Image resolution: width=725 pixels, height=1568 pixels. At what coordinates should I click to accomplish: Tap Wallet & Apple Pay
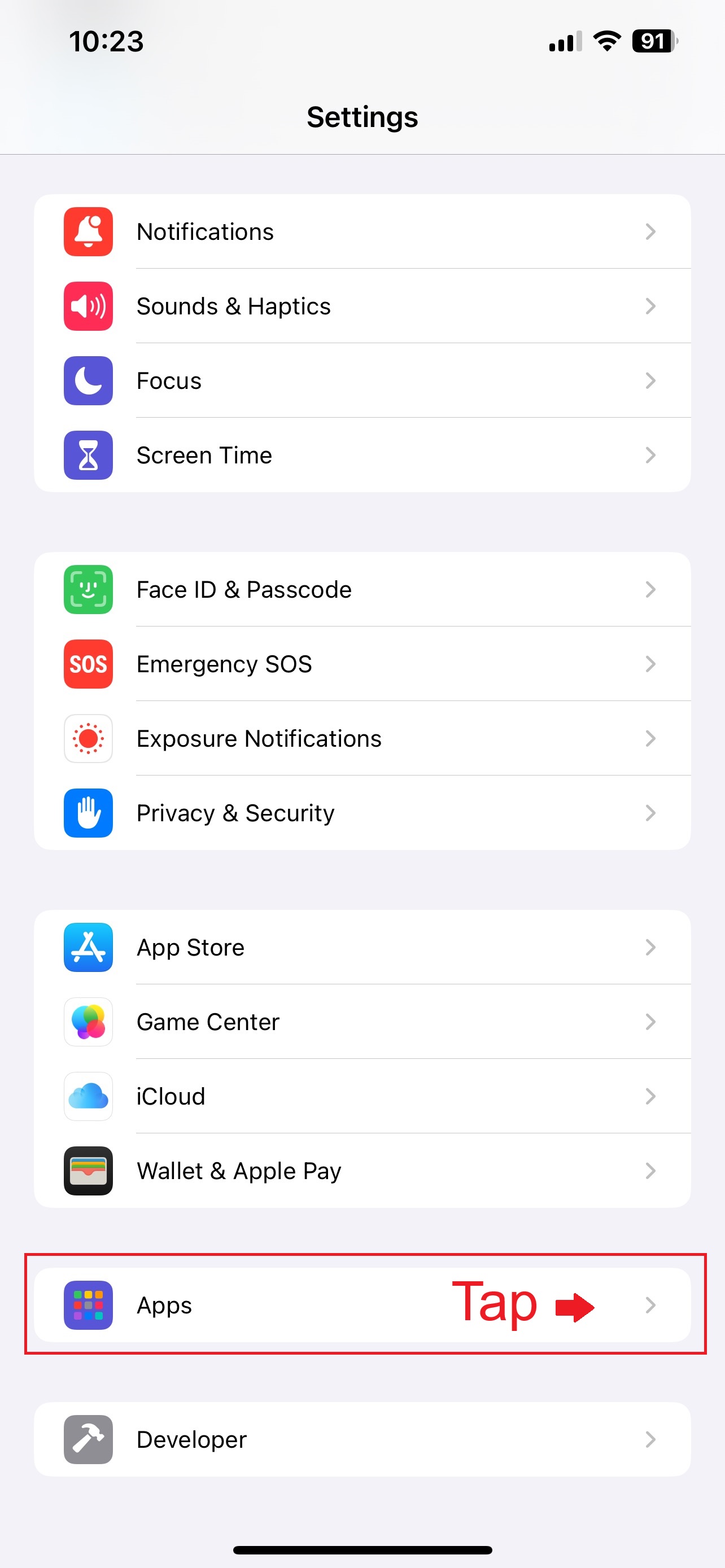[361, 1171]
